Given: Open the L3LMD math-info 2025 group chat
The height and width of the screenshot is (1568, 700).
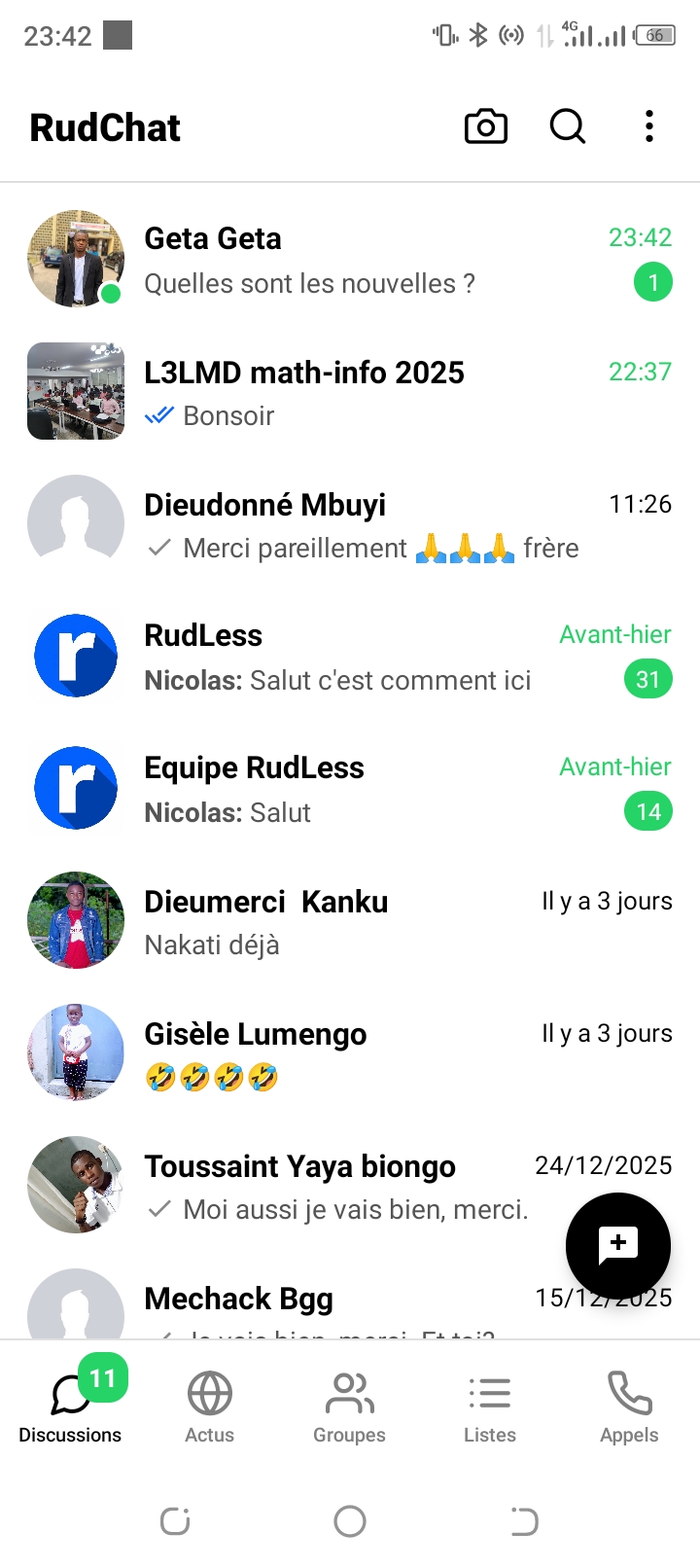Looking at the screenshot, I should [x=350, y=392].
